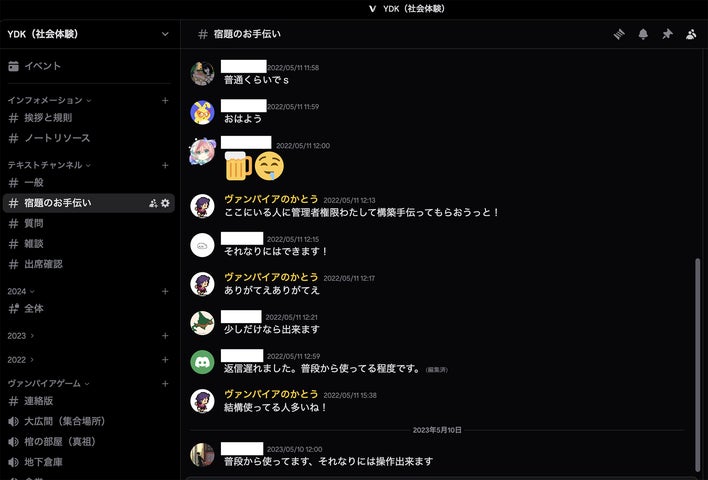
Task: Invite people to 宿題のお手伝い channel
Action: [x=153, y=203]
